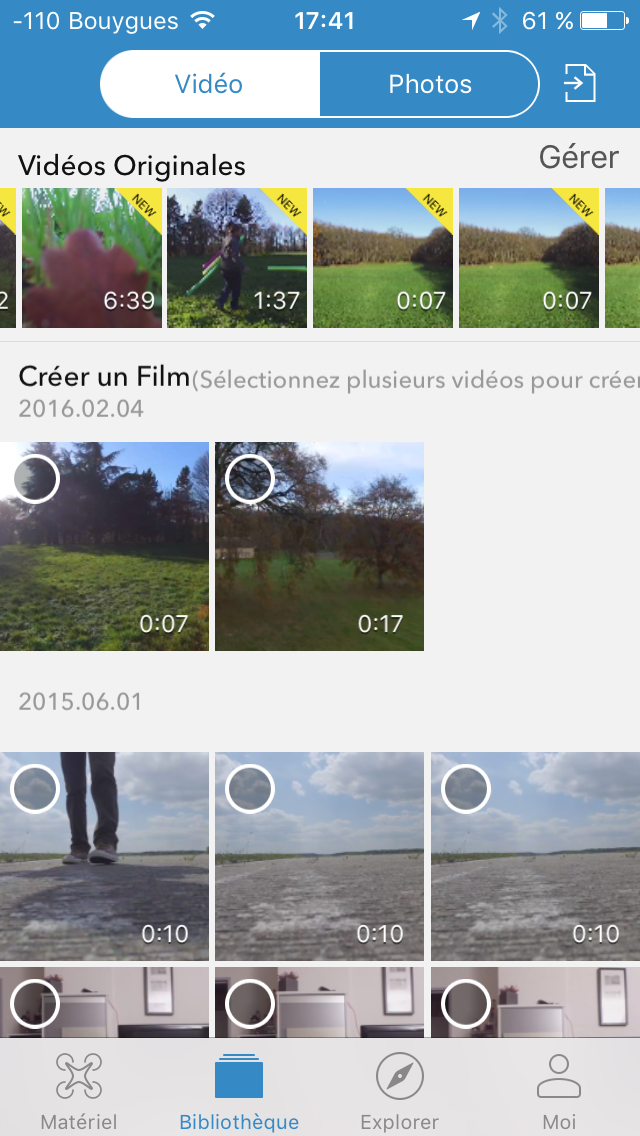The width and height of the screenshot is (640, 1136).
Task: Open the 1:37 original video
Action: 237,258
